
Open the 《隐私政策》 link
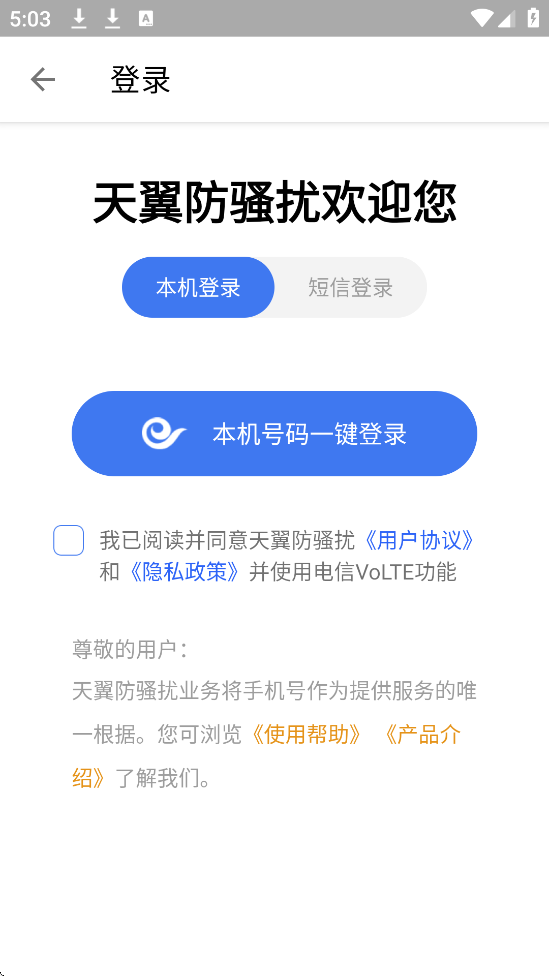[x=183, y=571]
